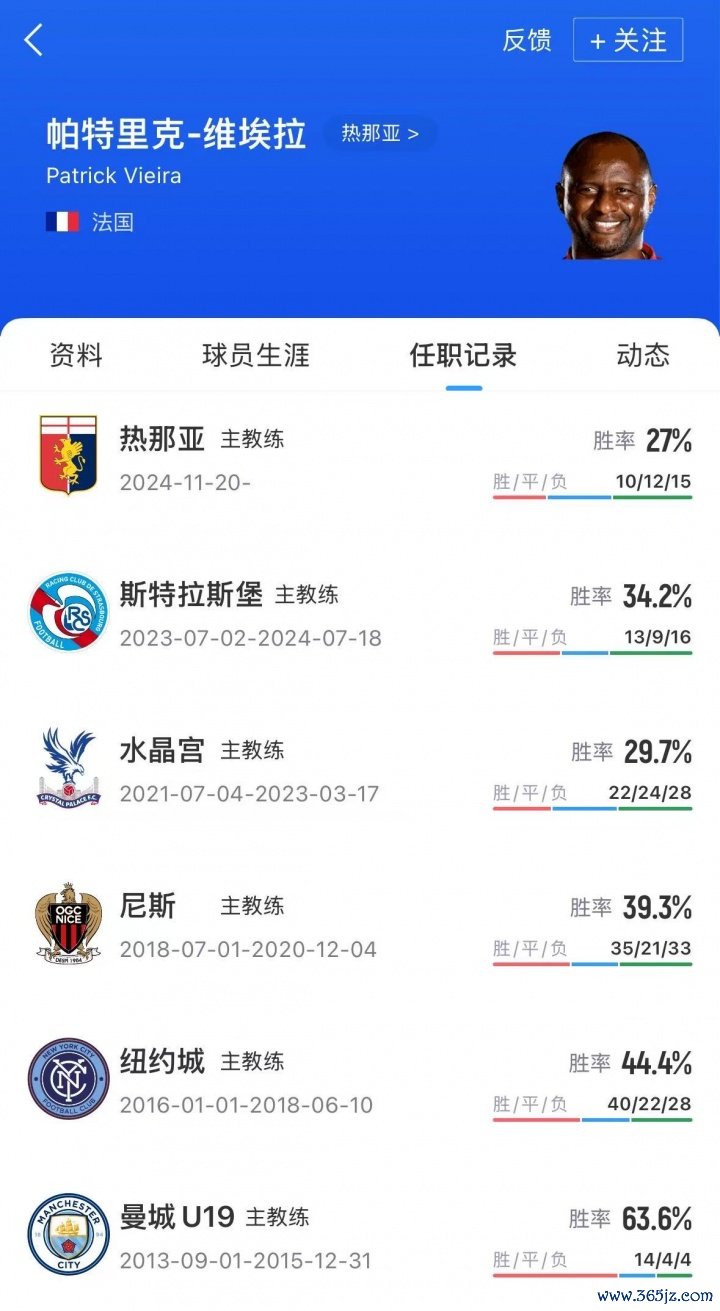Open the 热那亚 team chip
Viewport: 720px width, 1311px height.
[380, 133]
